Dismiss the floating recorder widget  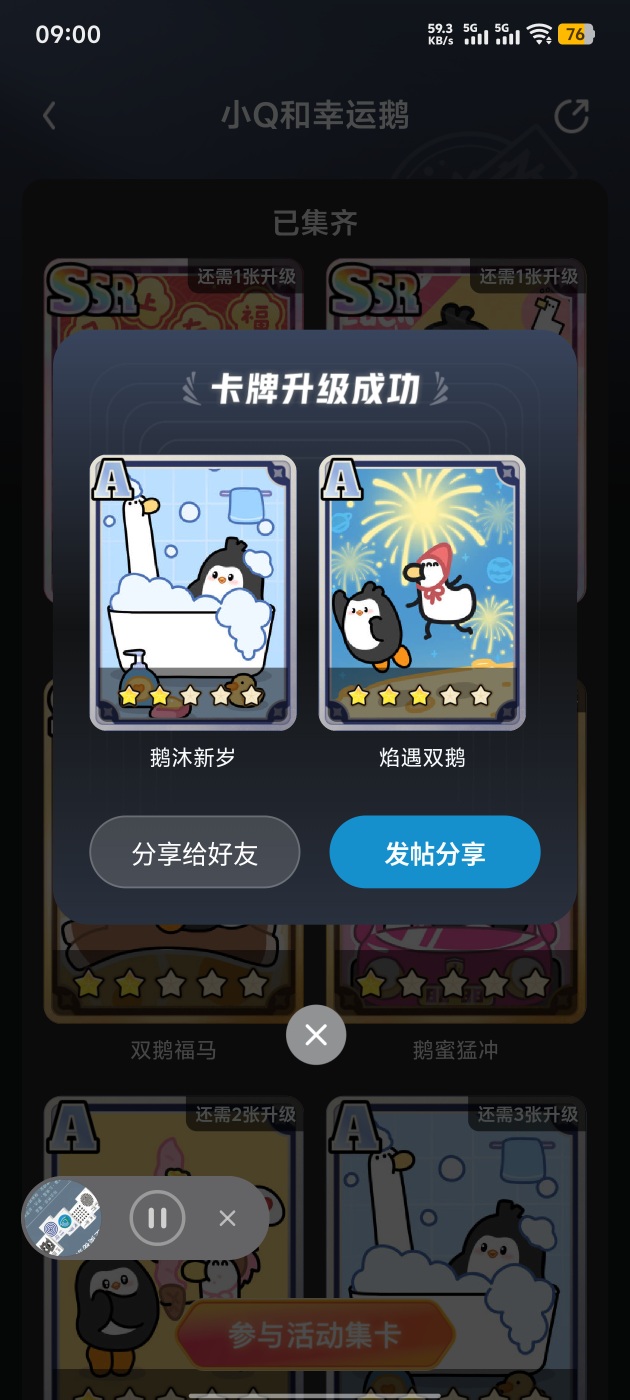(227, 1218)
